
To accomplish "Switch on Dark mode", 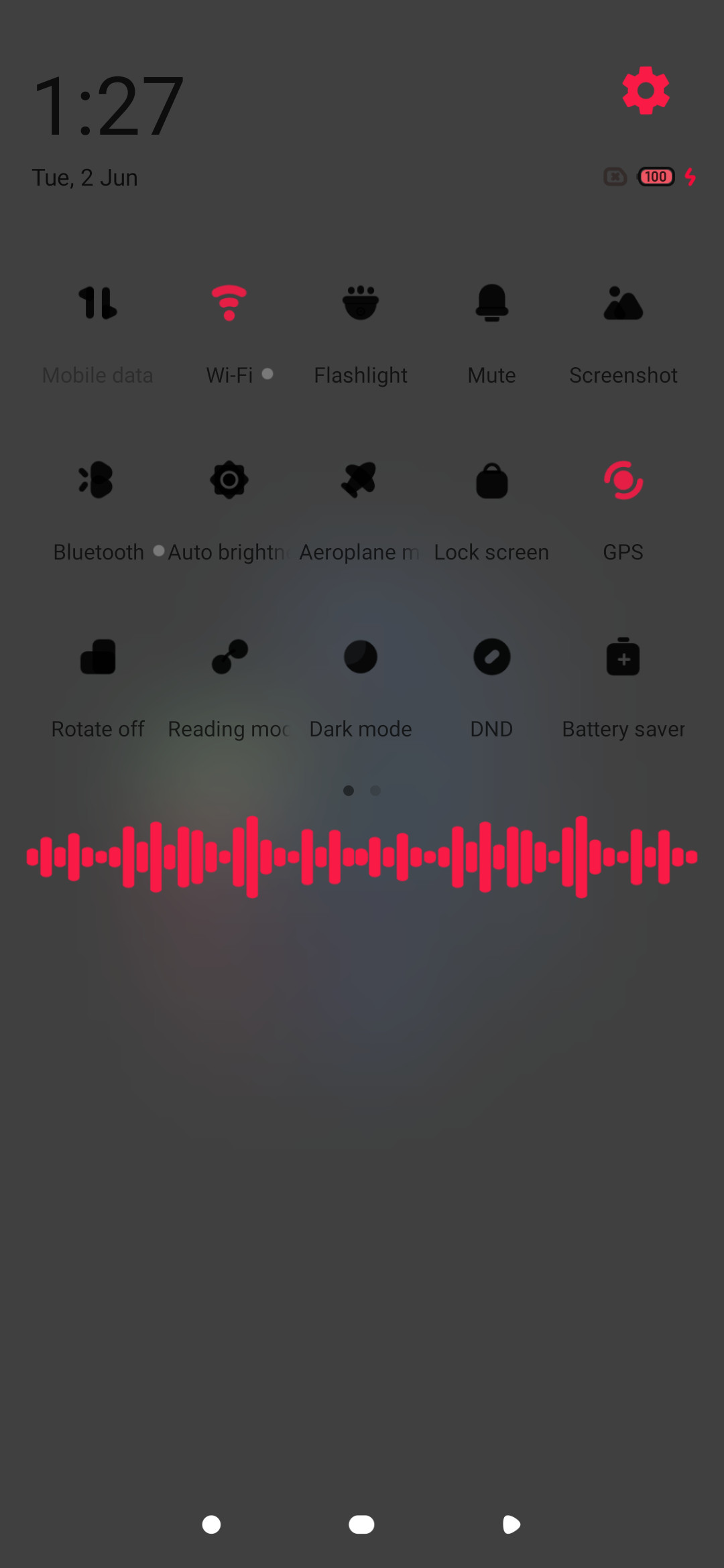I will point(361,657).
